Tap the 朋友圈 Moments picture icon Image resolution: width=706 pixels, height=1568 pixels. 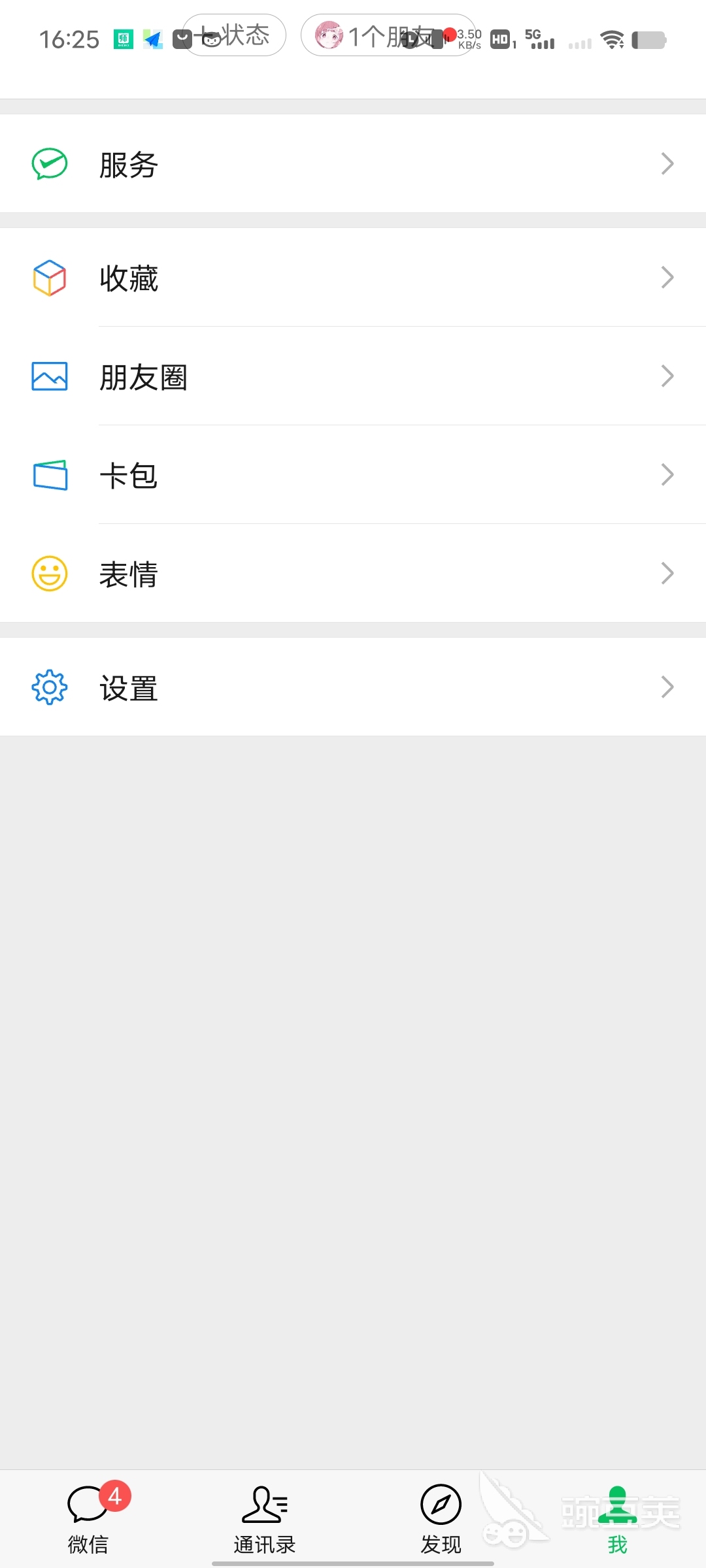tap(49, 376)
